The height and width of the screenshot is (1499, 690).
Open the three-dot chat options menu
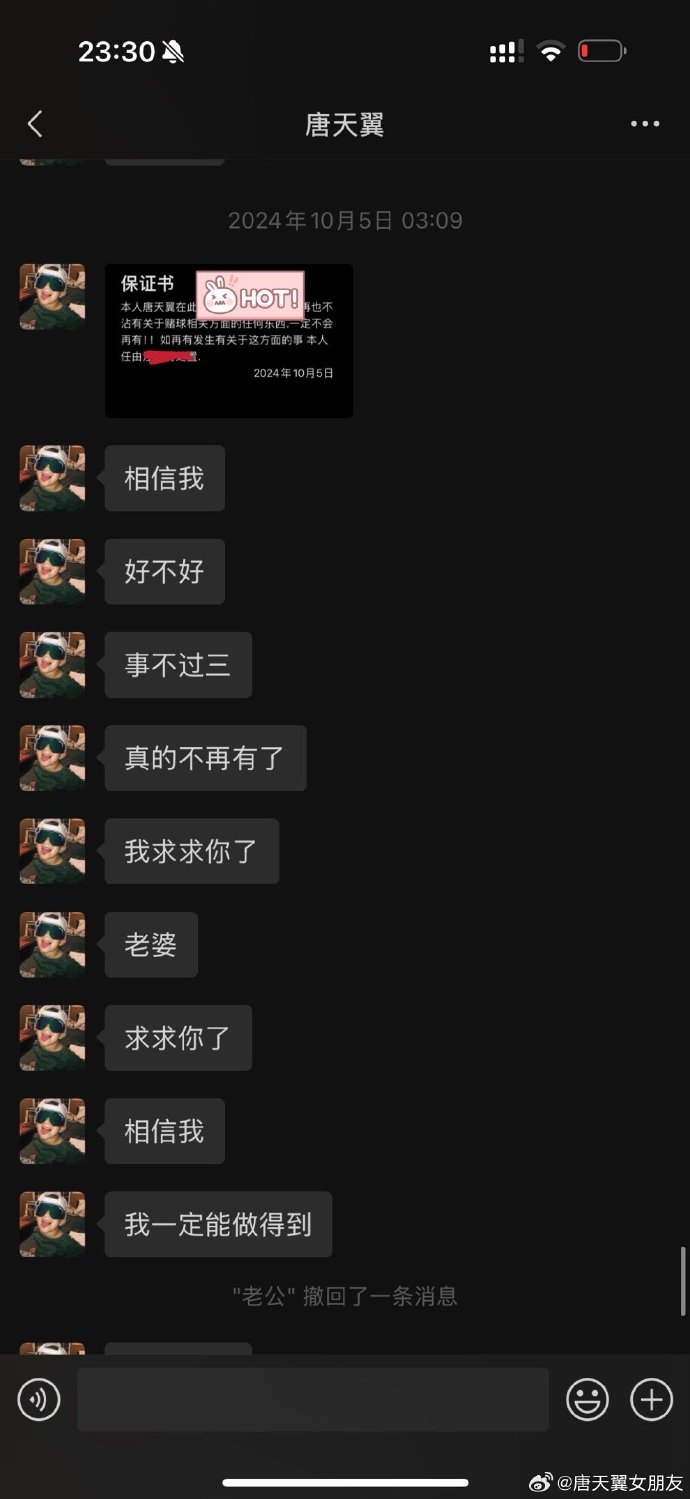(x=645, y=124)
